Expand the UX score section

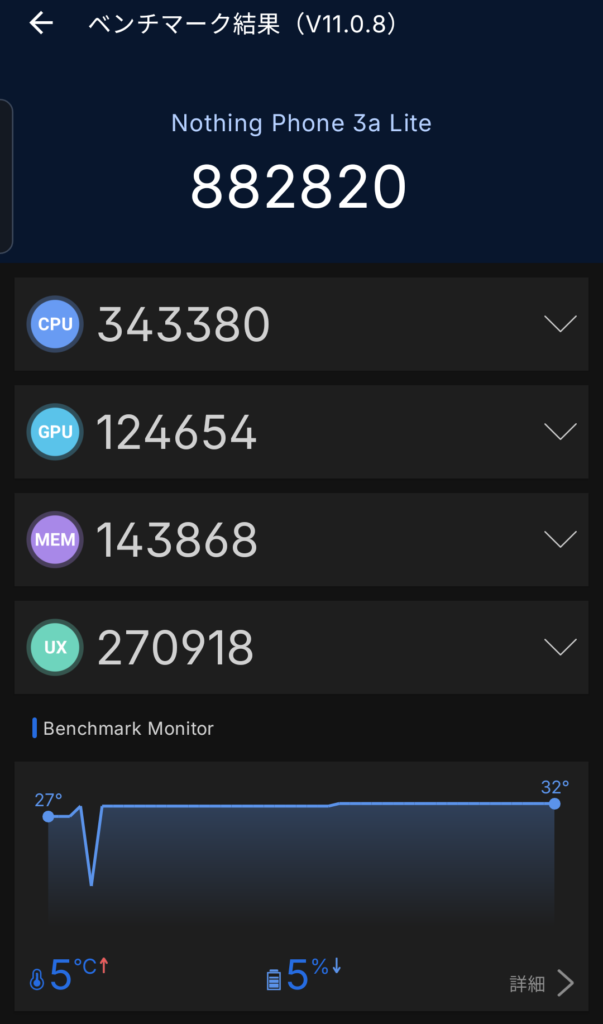click(x=559, y=647)
